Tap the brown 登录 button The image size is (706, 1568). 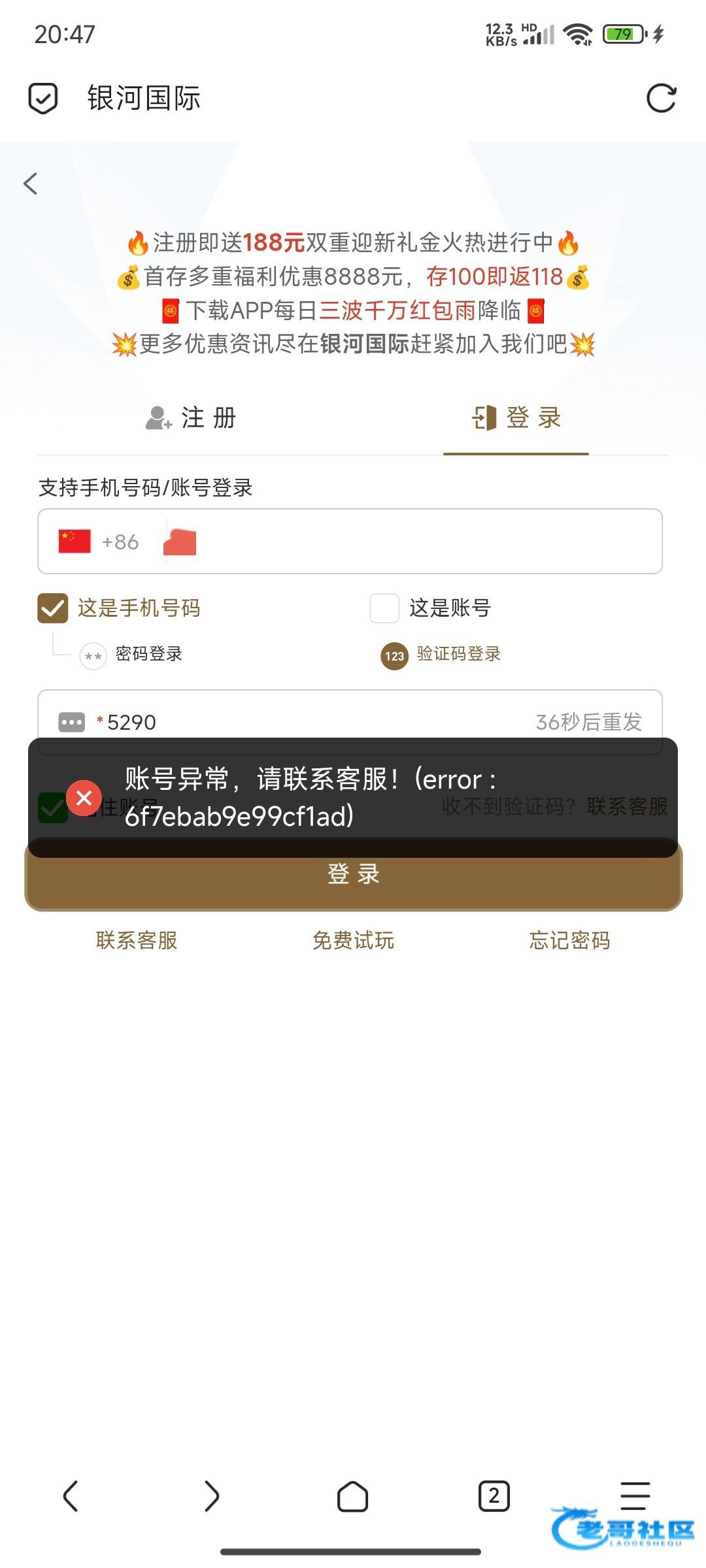click(x=353, y=877)
